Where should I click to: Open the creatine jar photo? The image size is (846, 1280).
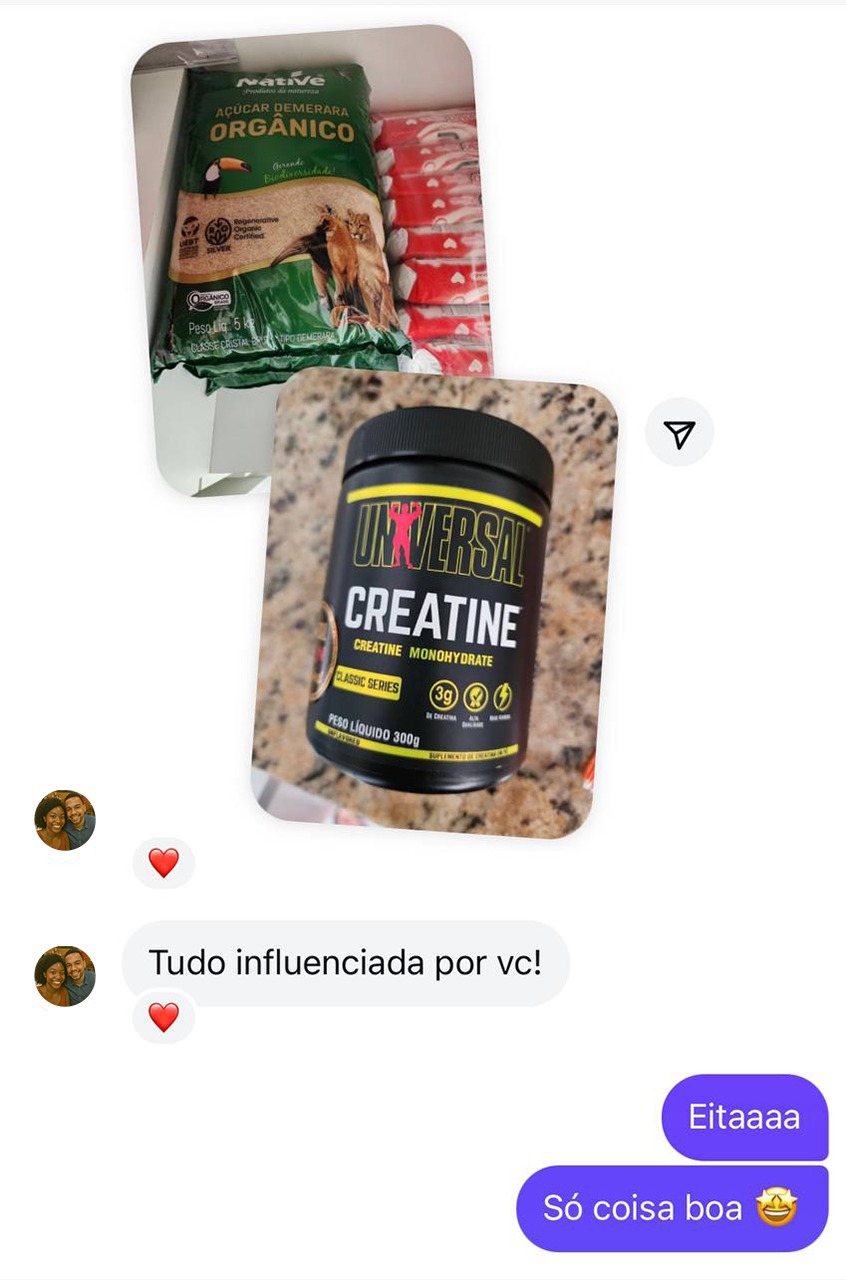(435, 610)
